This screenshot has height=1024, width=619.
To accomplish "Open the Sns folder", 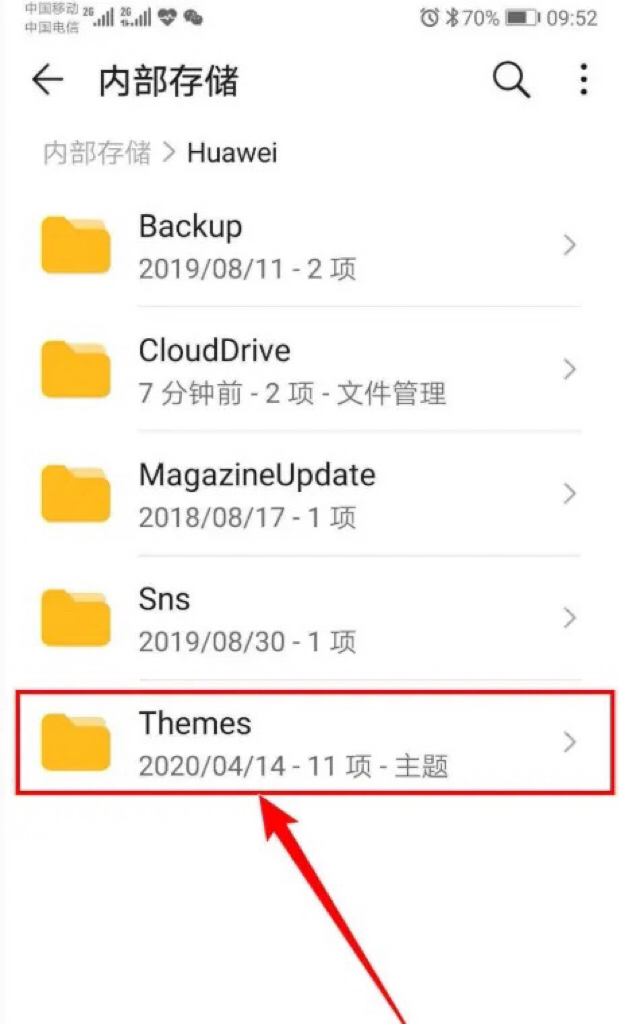I will [310, 617].
